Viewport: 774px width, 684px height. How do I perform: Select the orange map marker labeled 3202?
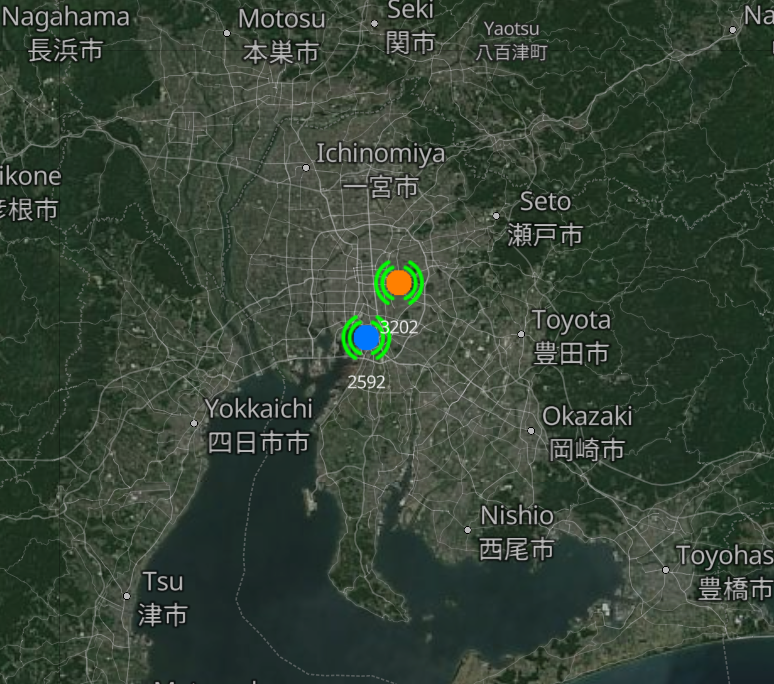pyautogui.click(x=398, y=283)
